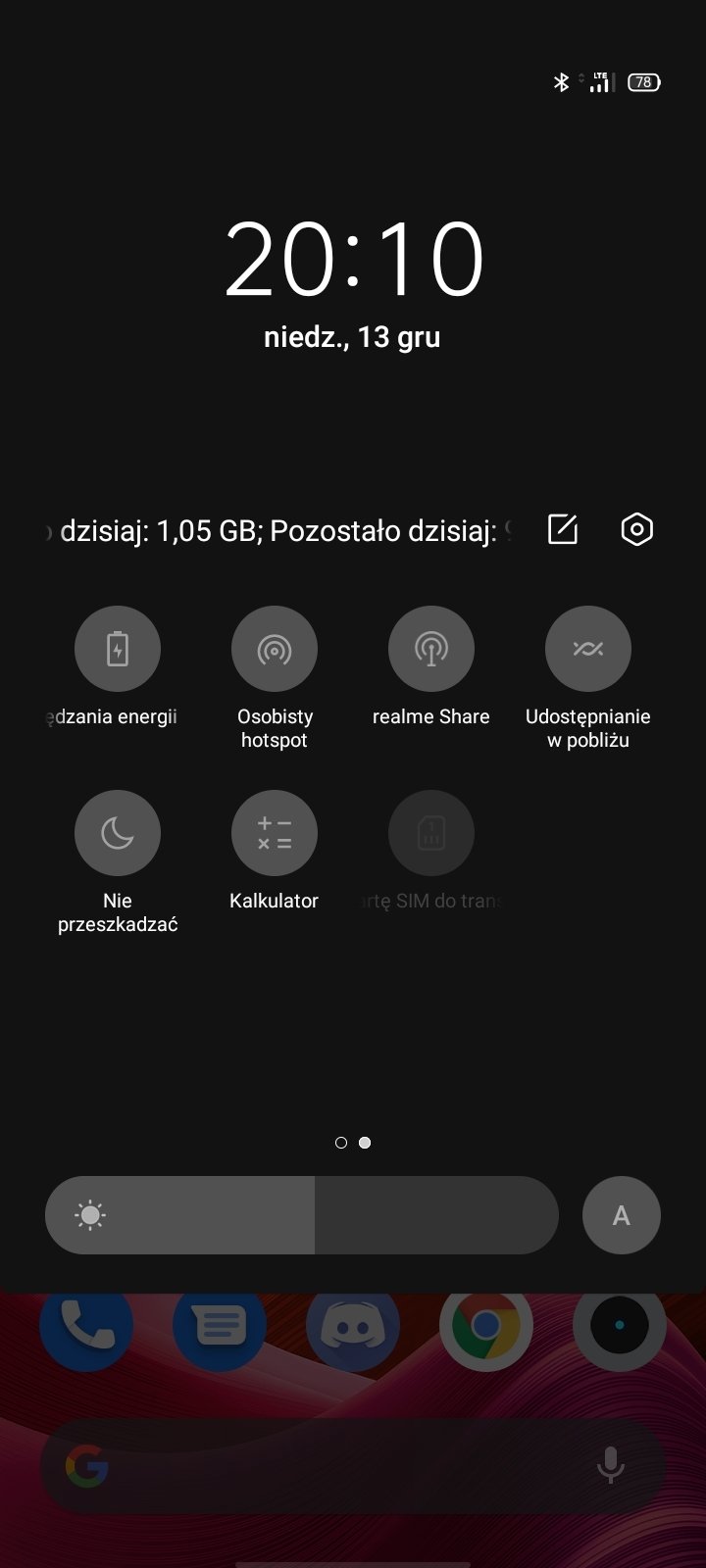The width and height of the screenshot is (706, 1568).
Task: Open the quick settings edit icon
Action: [x=563, y=529]
